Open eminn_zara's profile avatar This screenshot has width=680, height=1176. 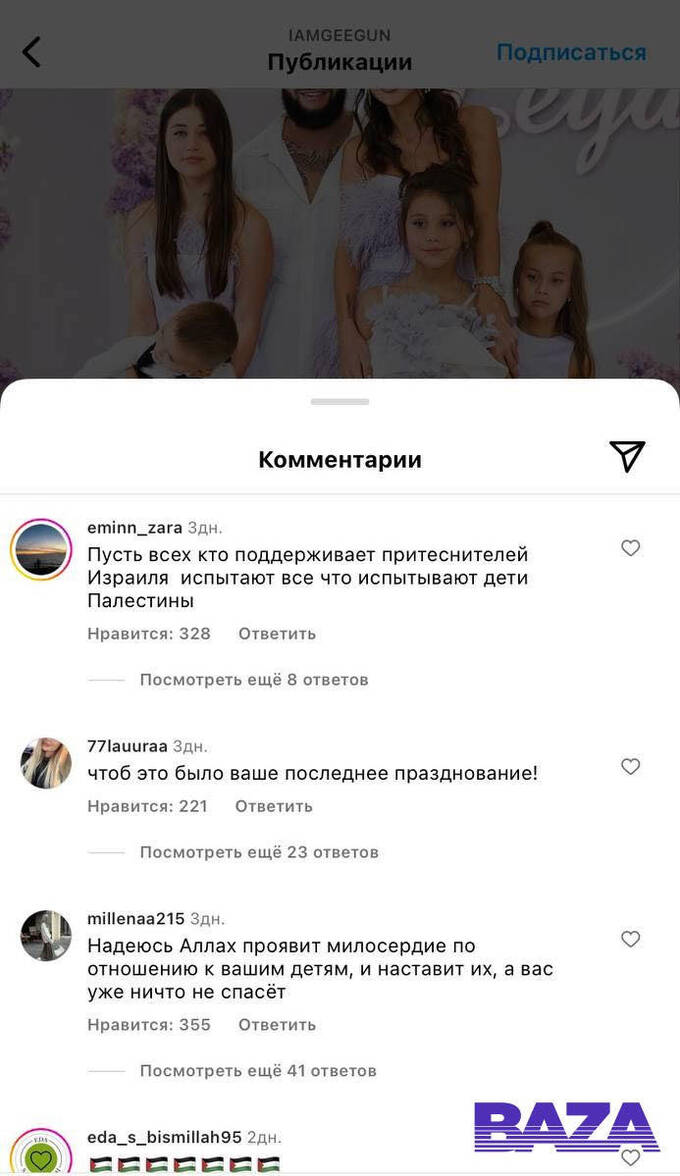click(41, 550)
